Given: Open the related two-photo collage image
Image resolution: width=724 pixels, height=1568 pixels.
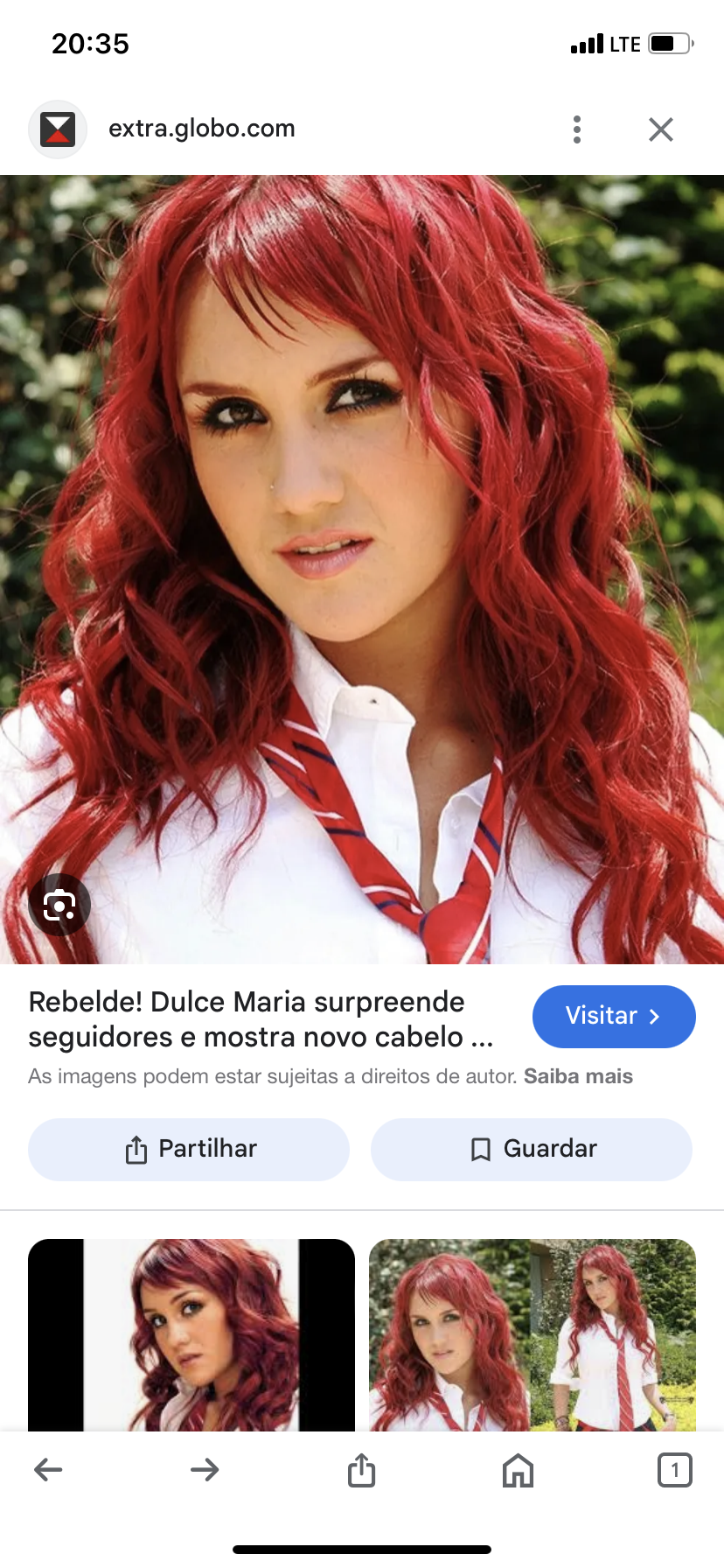Looking at the screenshot, I should coord(533,1334).
